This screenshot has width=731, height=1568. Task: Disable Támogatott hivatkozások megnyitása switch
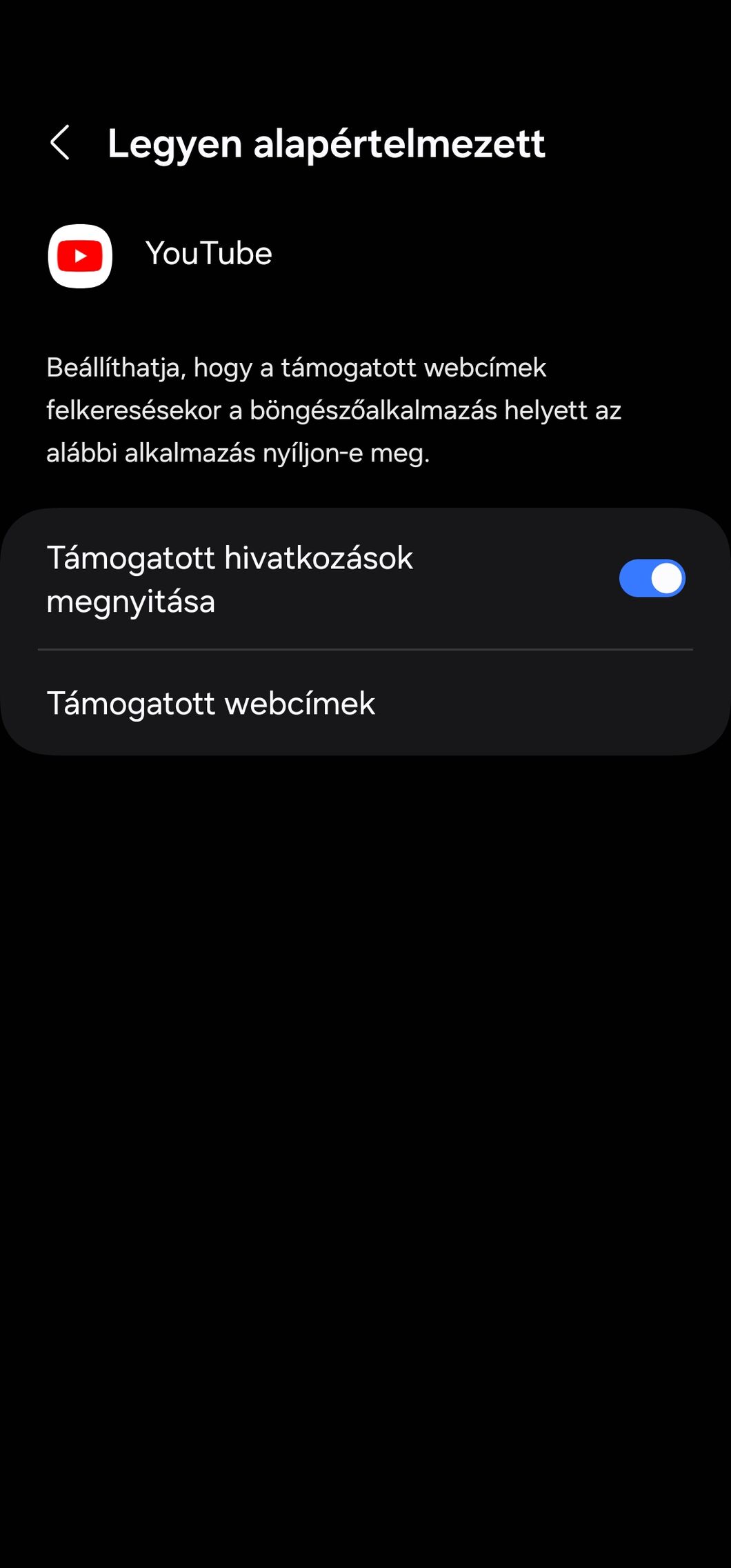pyautogui.click(x=652, y=578)
